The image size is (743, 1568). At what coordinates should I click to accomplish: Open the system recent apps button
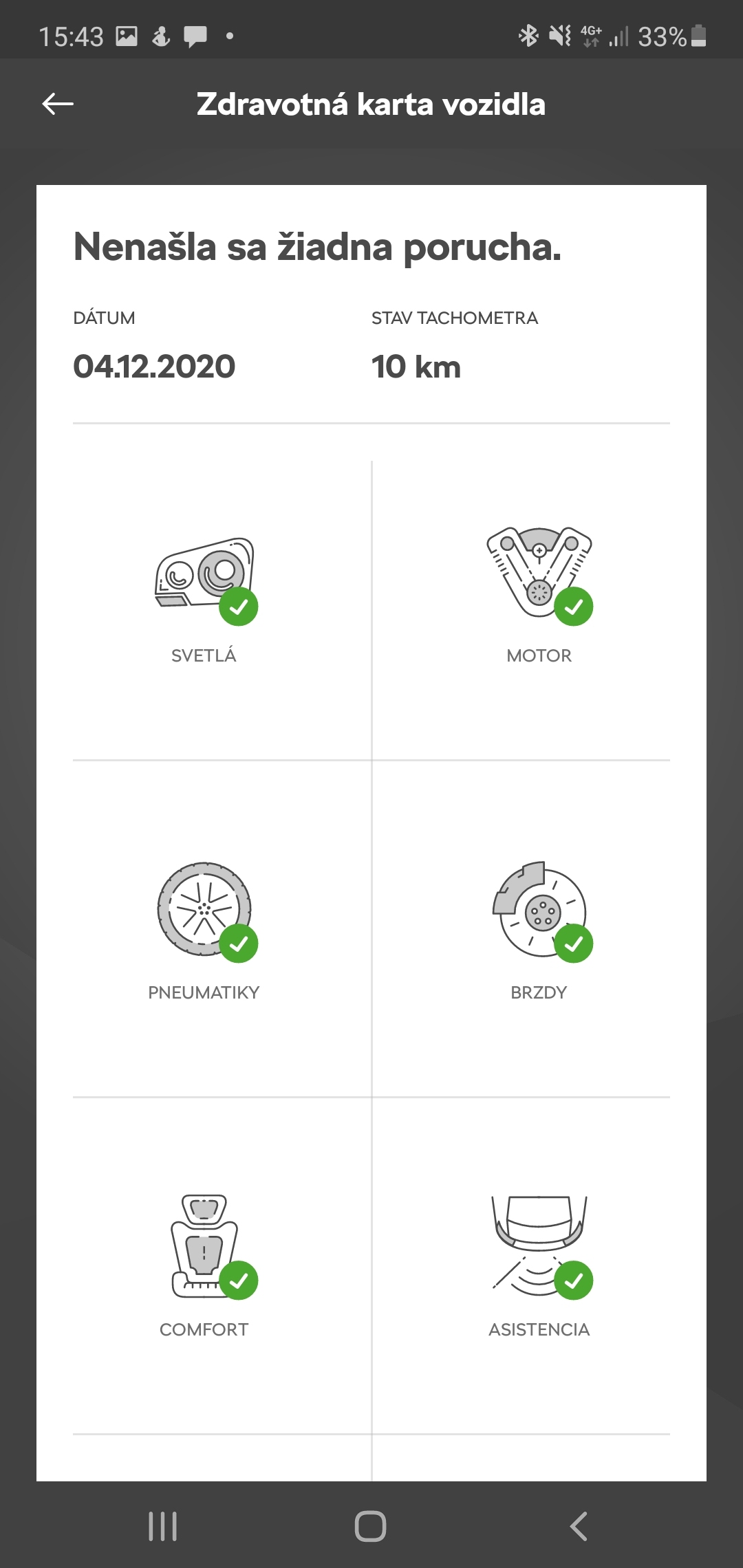(x=163, y=1526)
